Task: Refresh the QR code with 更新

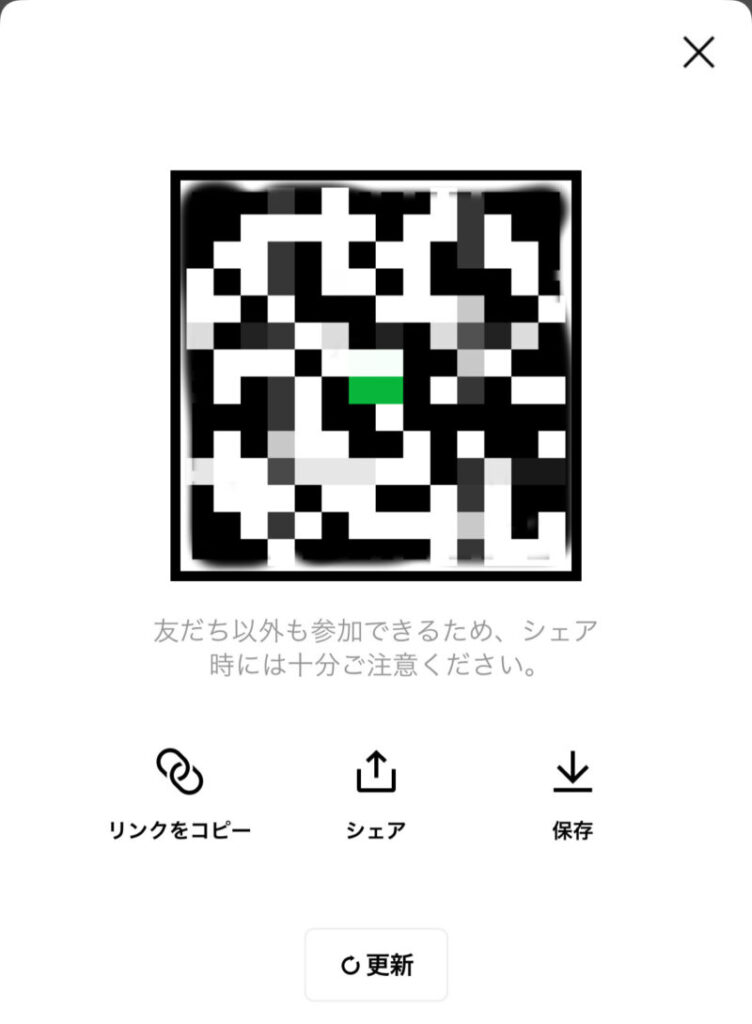Action: tap(376, 965)
